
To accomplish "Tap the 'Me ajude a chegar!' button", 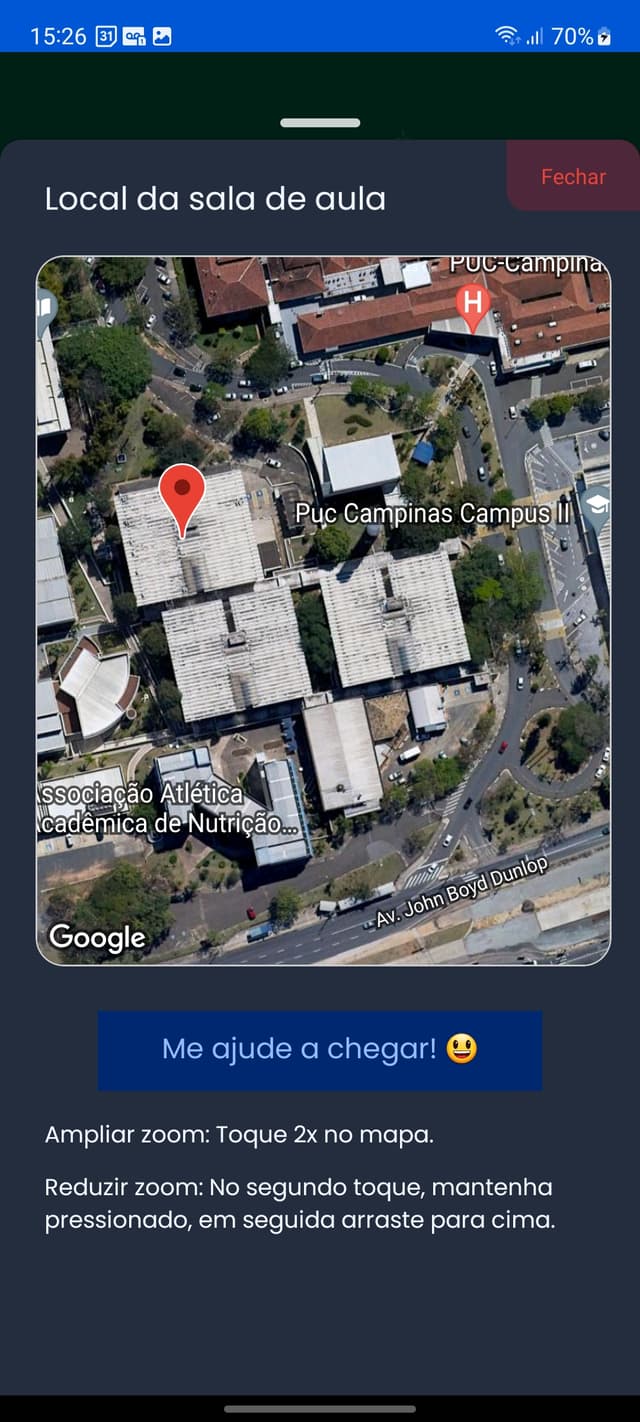I will click(320, 1049).
